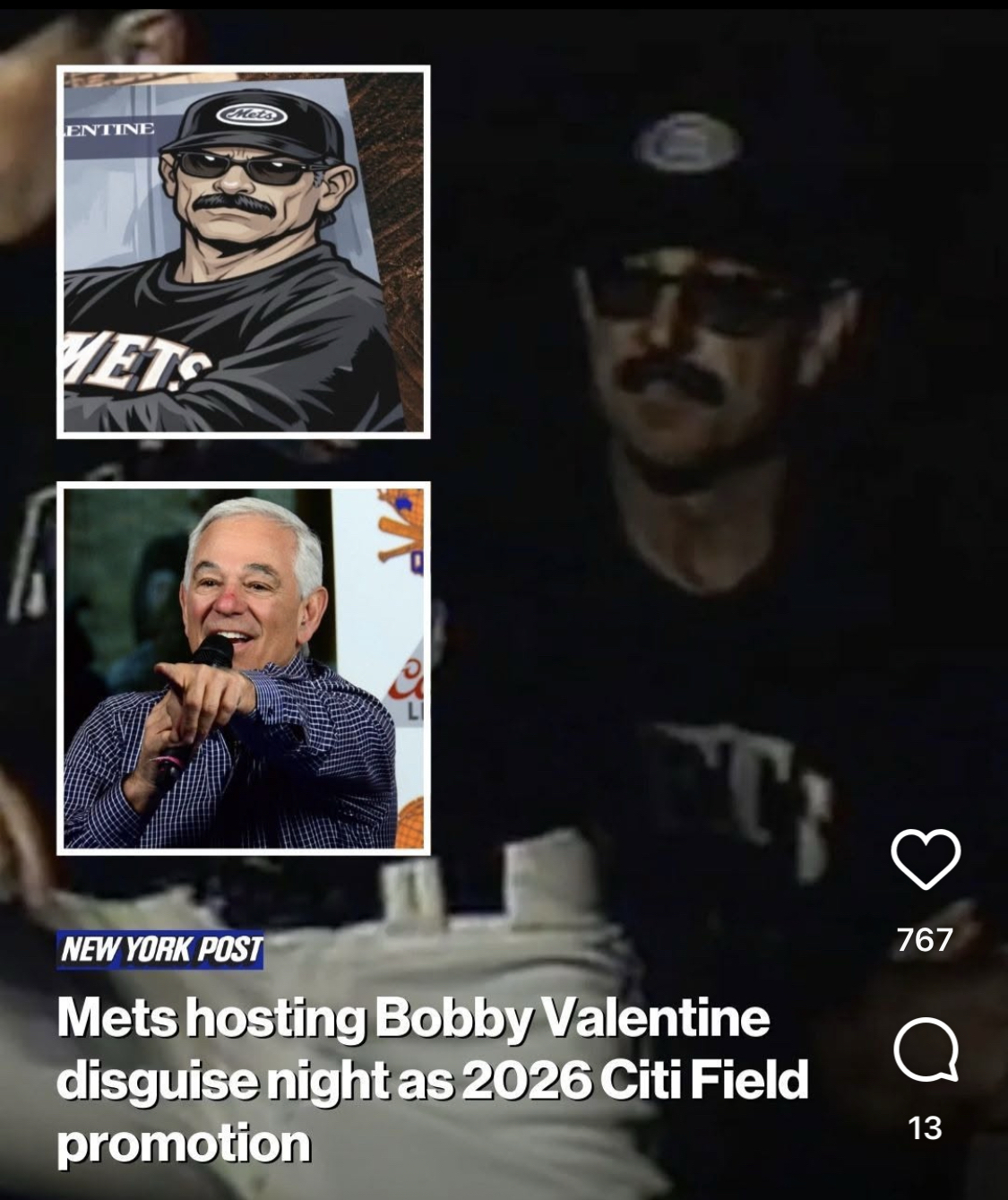The image size is (1008, 1200).
Task: Like the New York Post Mets post
Action: [x=926, y=859]
